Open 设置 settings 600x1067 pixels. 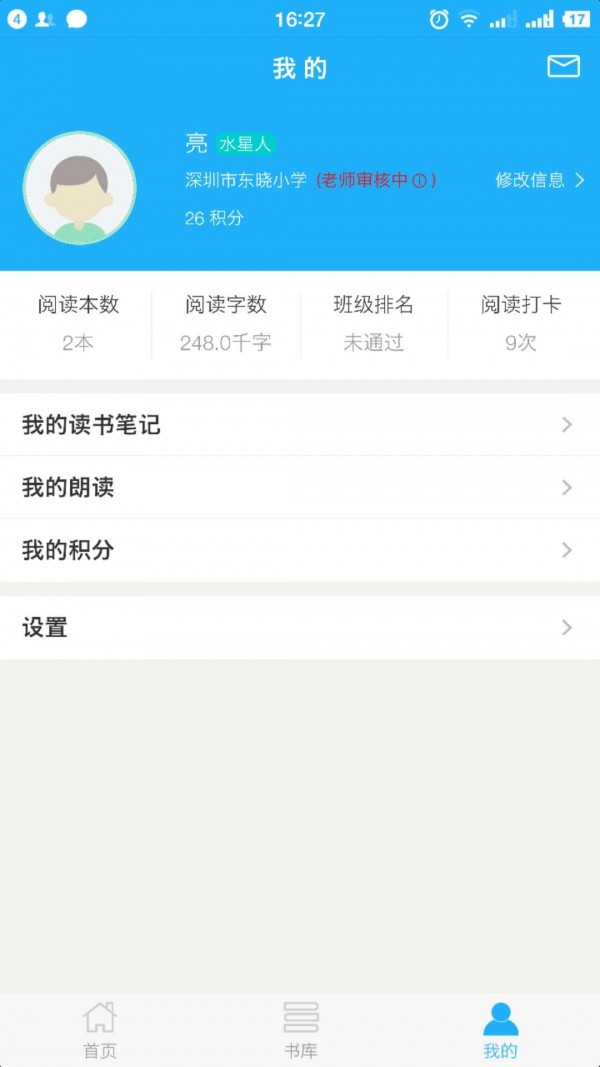tap(300, 628)
